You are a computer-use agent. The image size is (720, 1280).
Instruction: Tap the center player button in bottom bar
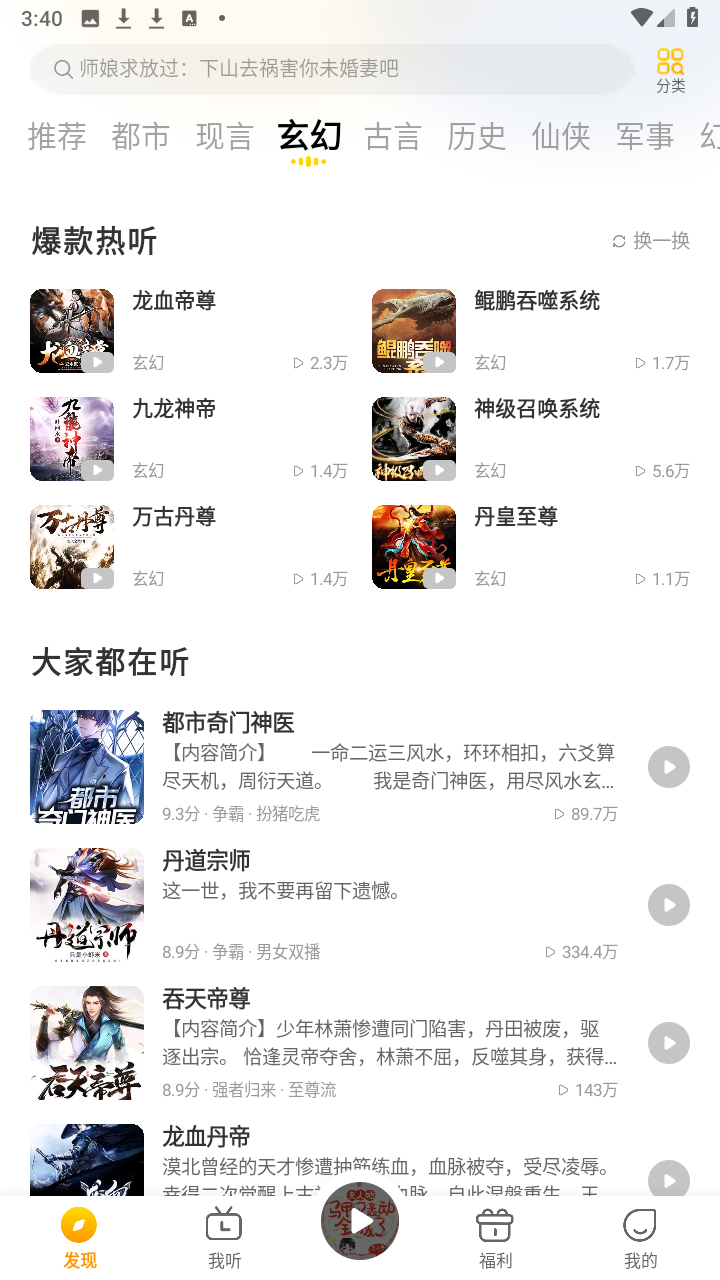360,1219
